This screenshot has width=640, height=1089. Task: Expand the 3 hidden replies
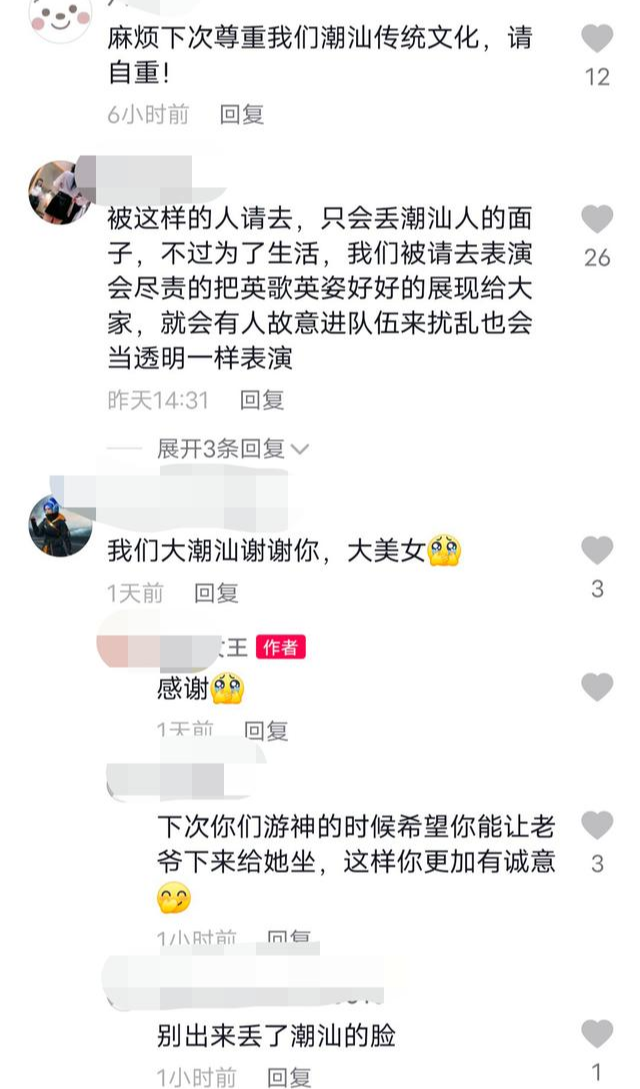point(233,449)
